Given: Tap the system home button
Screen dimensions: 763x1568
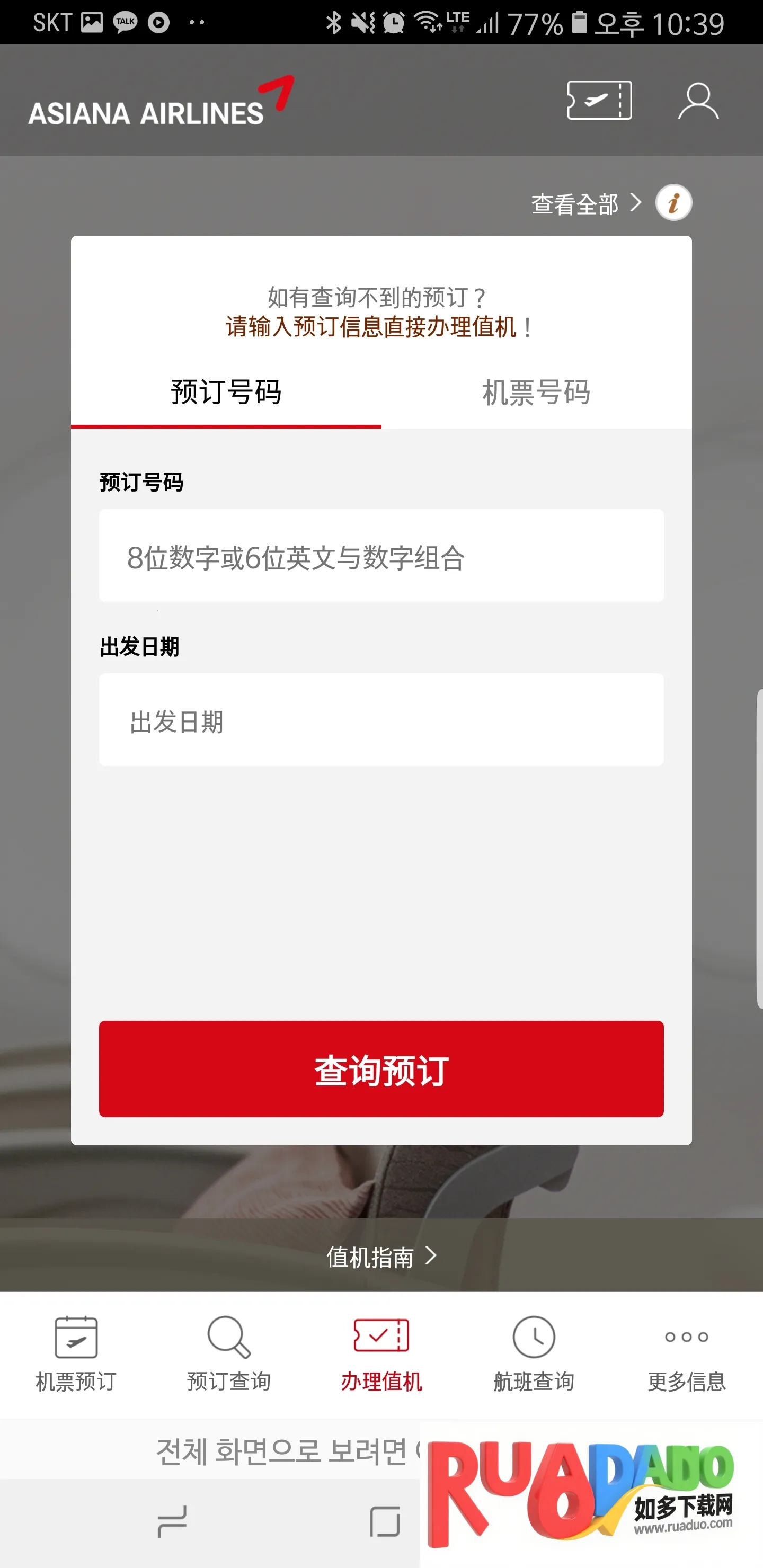Looking at the screenshot, I should pos(385,1522).
